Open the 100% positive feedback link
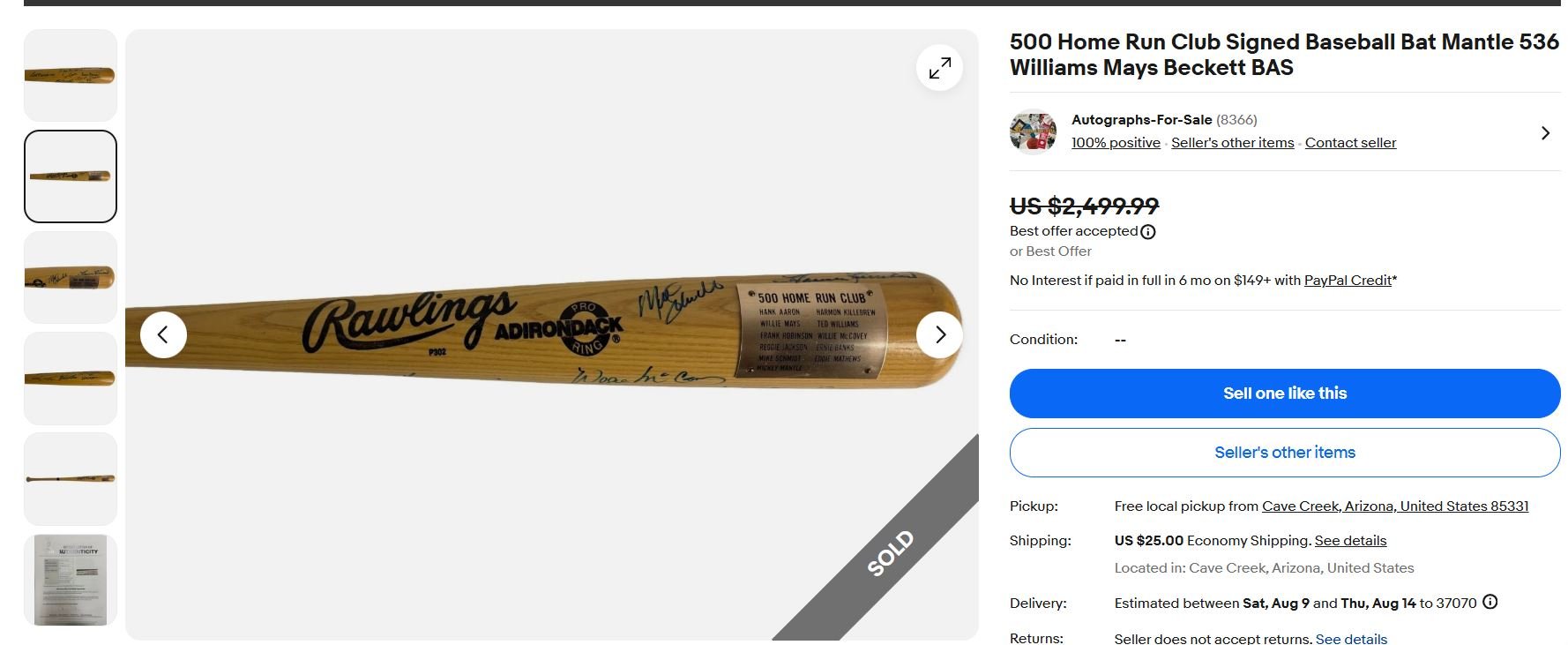Screen dimensions: 1568x645 tap(1115, 143)
